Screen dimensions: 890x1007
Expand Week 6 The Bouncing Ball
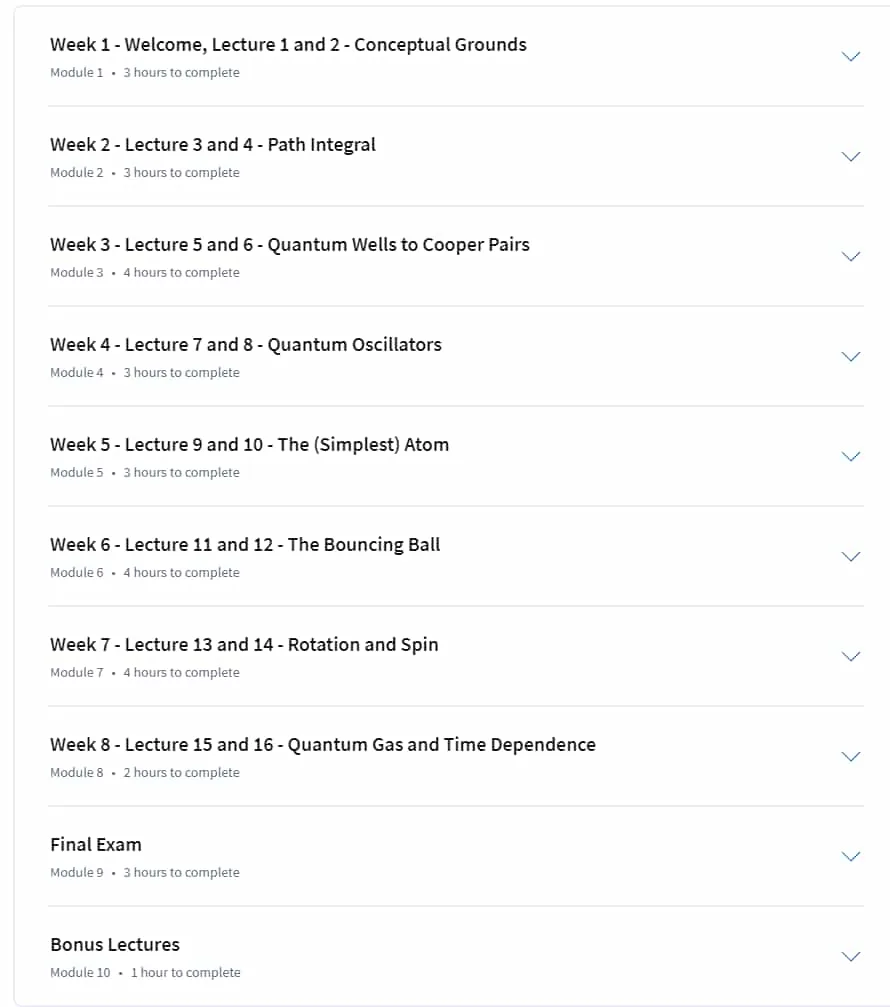tap(850, 557)
